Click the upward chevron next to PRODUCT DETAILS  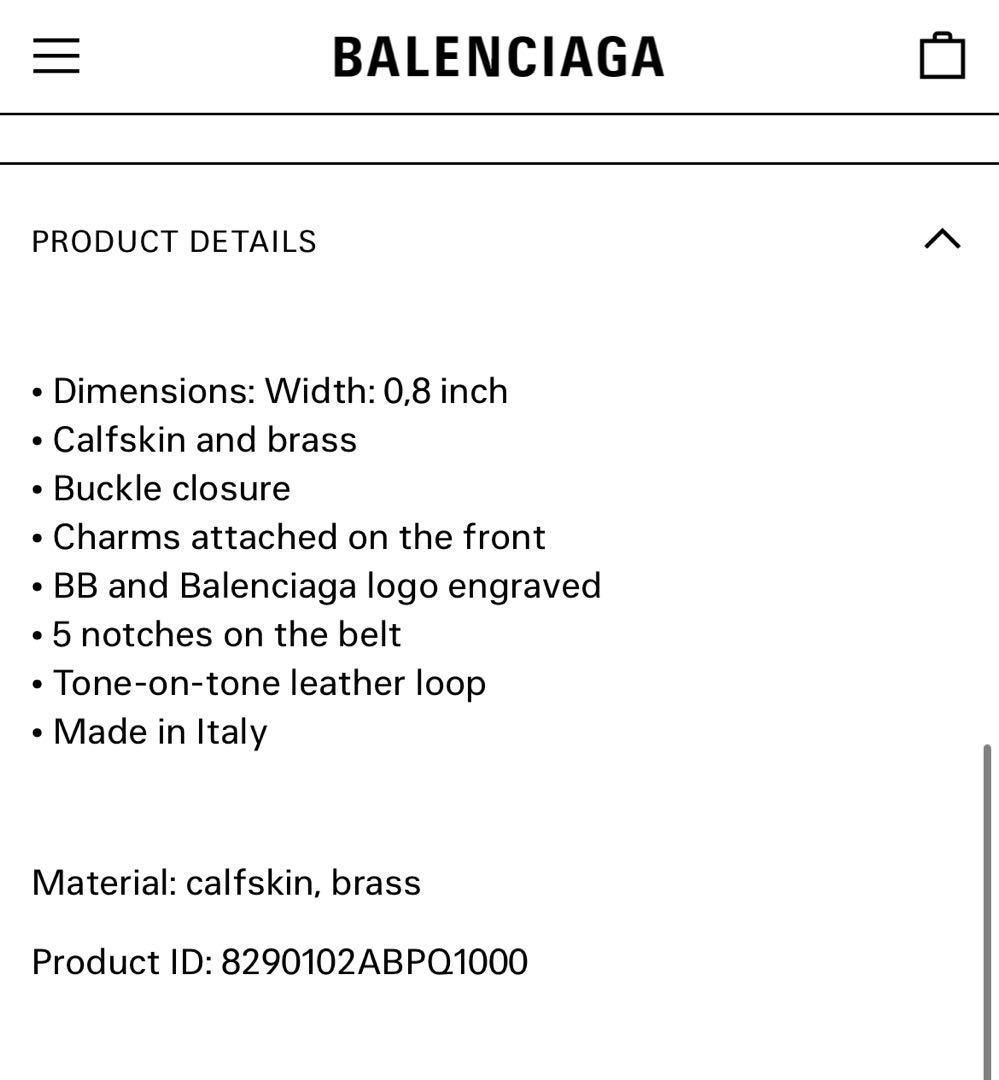click(x=941, y=239)
